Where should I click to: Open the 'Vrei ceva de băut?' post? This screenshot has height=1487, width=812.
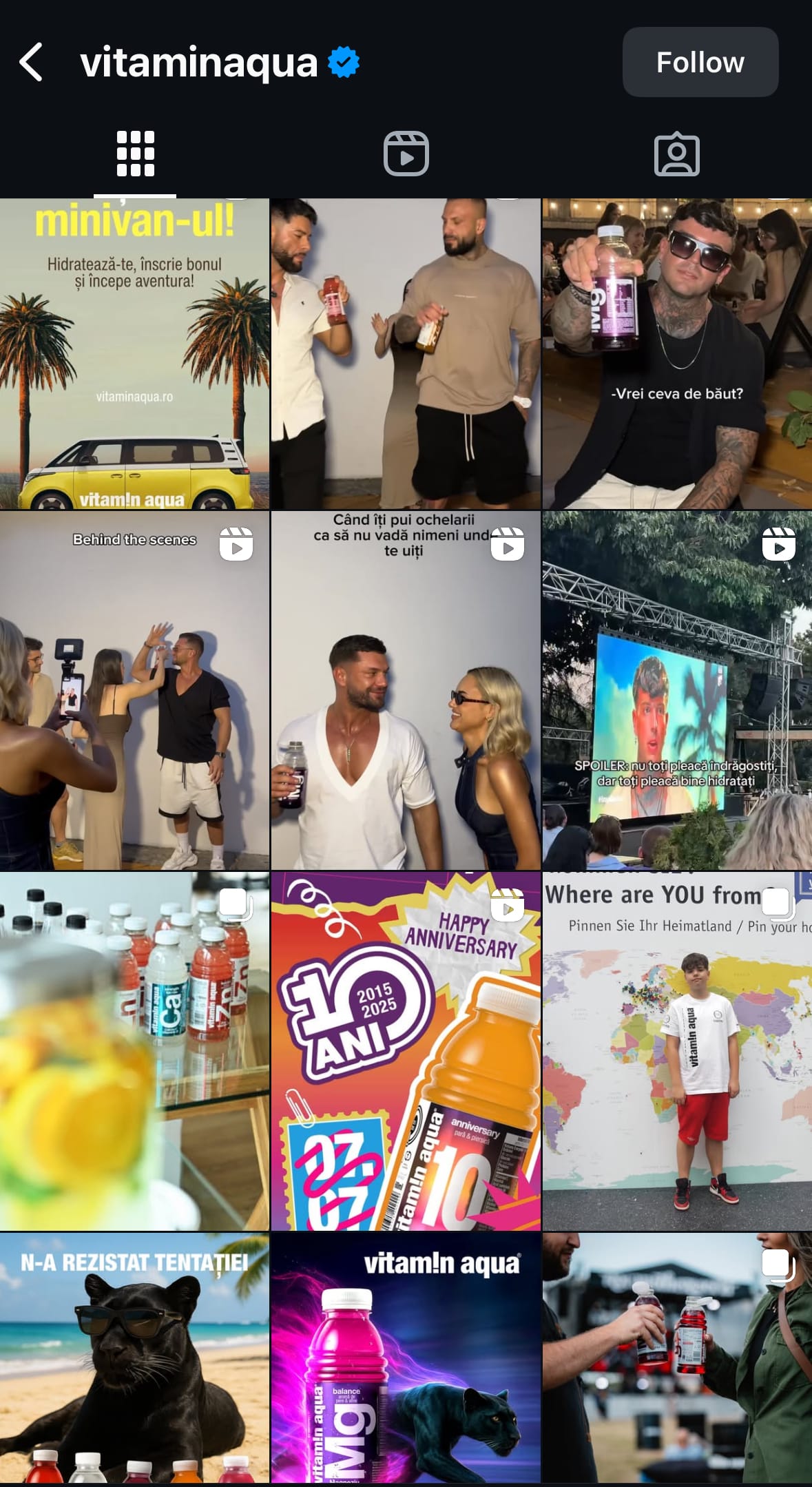[x=677, y=353]
